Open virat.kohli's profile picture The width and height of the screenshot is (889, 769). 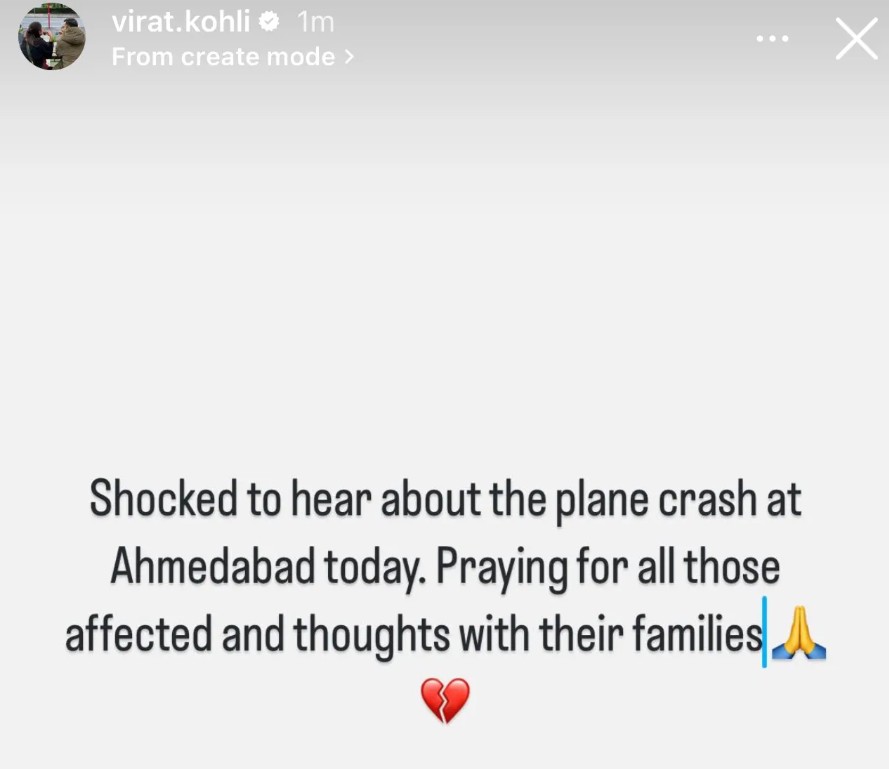[52, 37]
